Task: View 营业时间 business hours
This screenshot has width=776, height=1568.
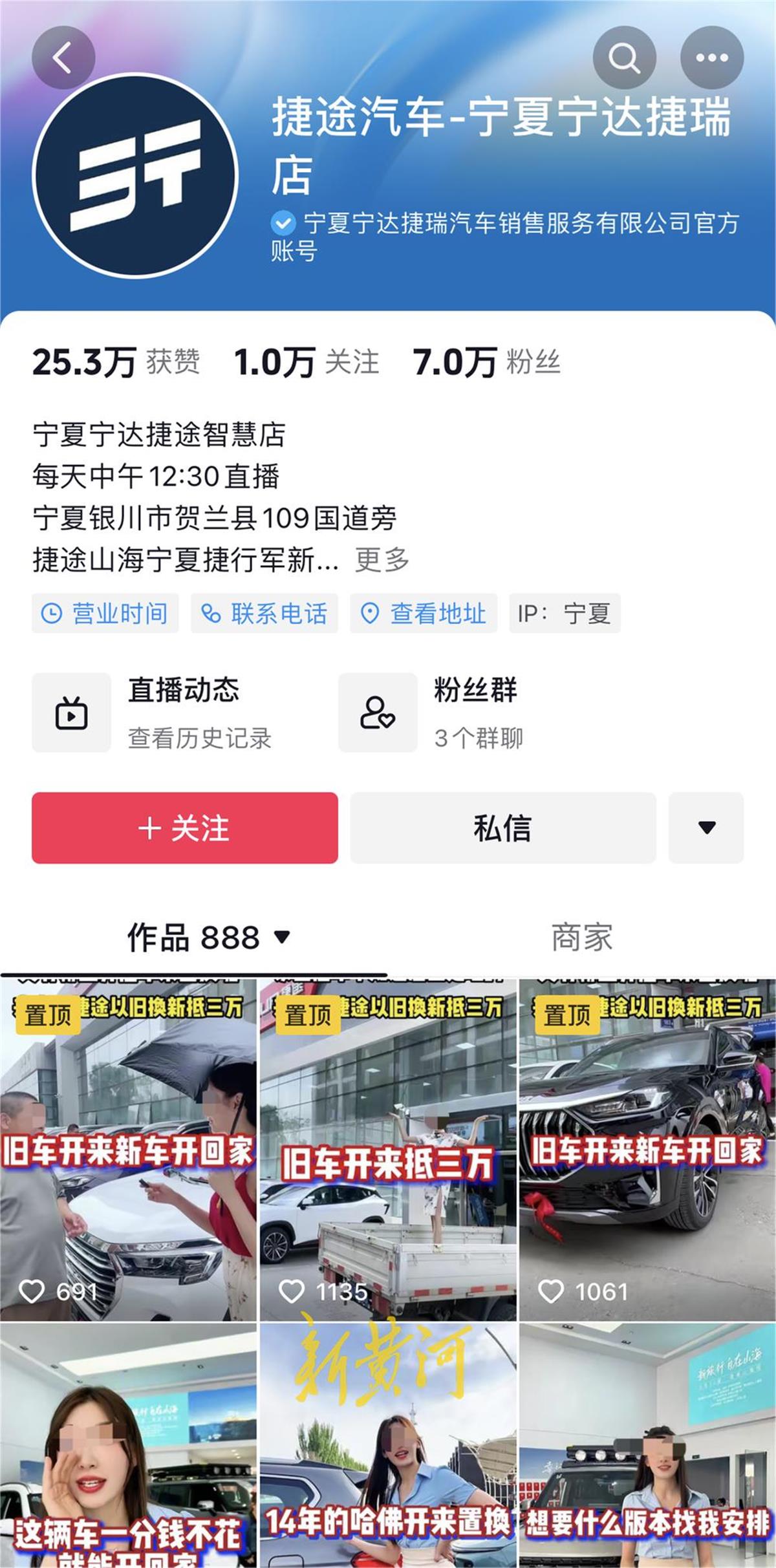Action: click(105, 613)
